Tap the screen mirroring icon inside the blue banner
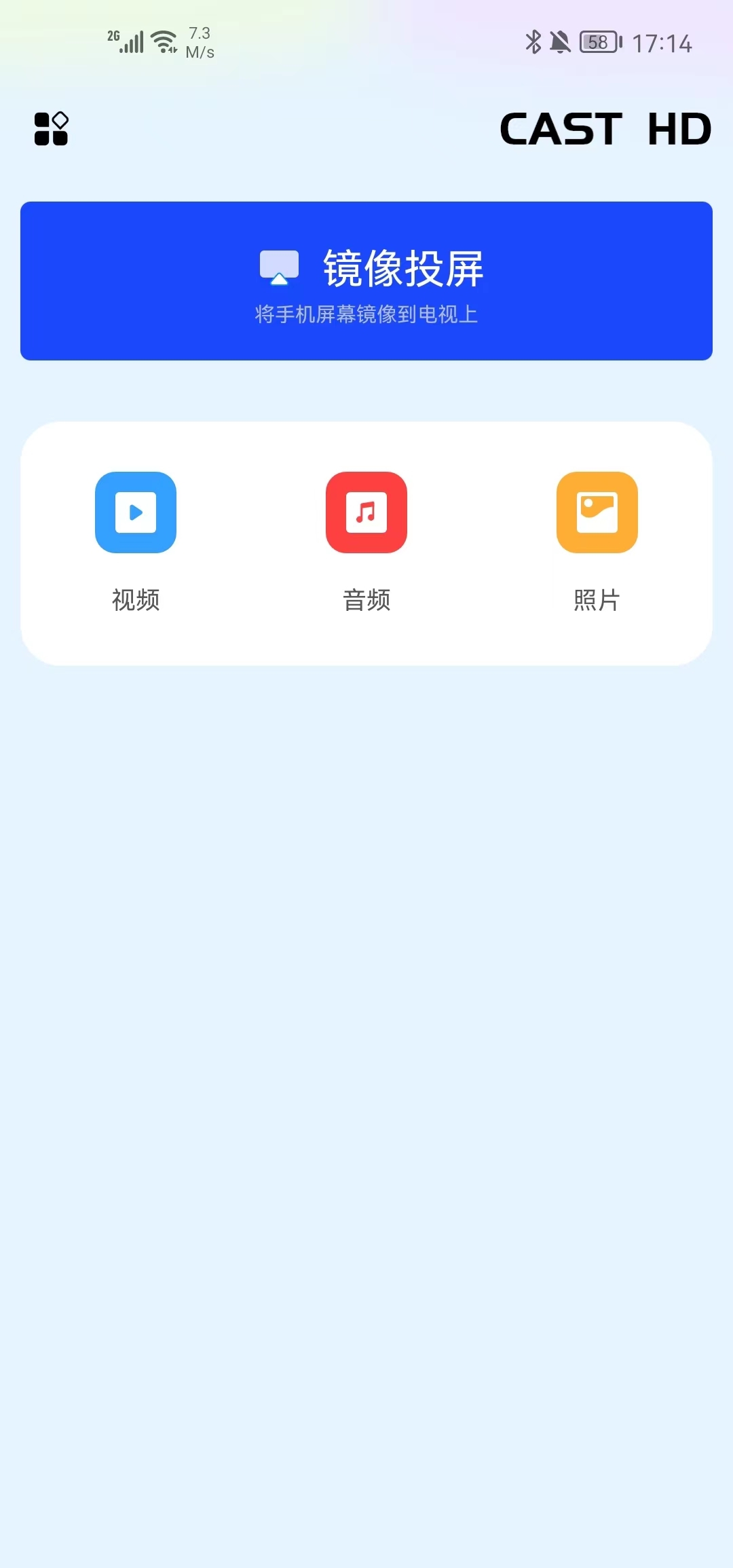This screenshot has width=733, height=1568. 280,266
